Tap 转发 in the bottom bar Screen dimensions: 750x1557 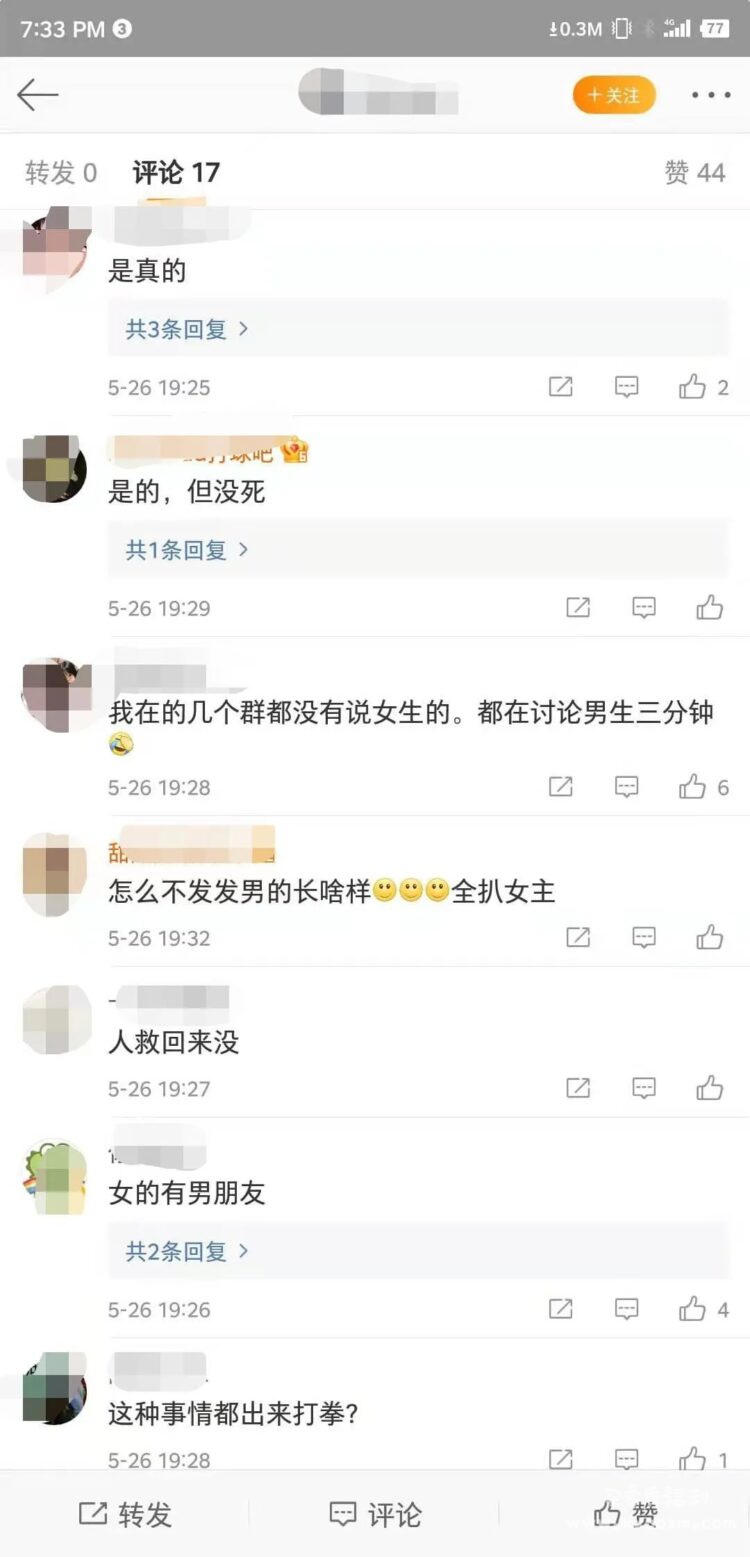click(125, 1514)
